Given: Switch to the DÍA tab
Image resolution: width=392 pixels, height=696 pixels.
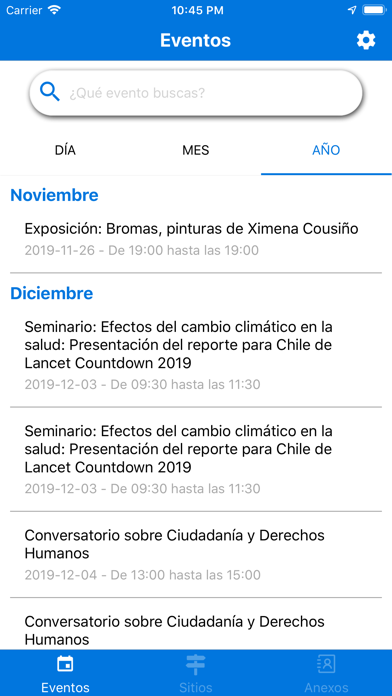Looking at the screenshot, I should (65, 150).
